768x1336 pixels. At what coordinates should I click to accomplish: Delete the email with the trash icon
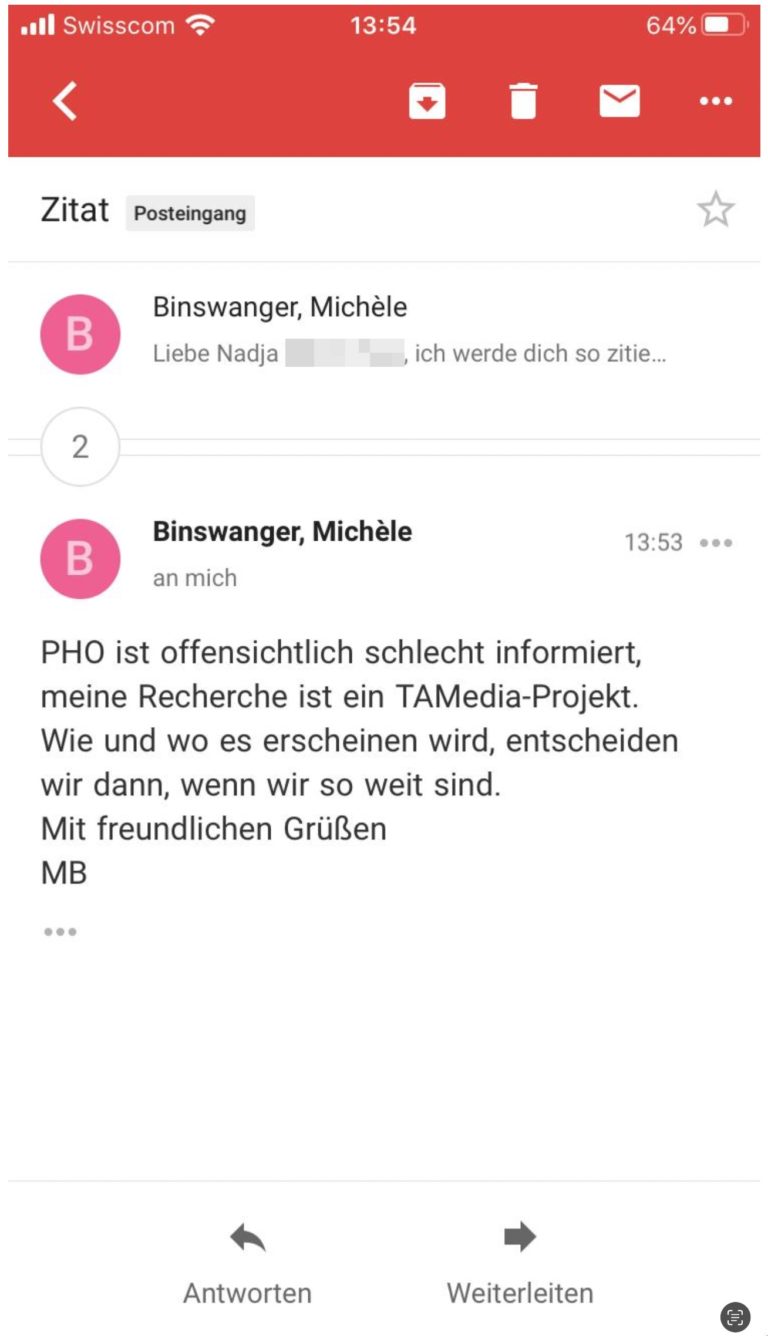523,101
